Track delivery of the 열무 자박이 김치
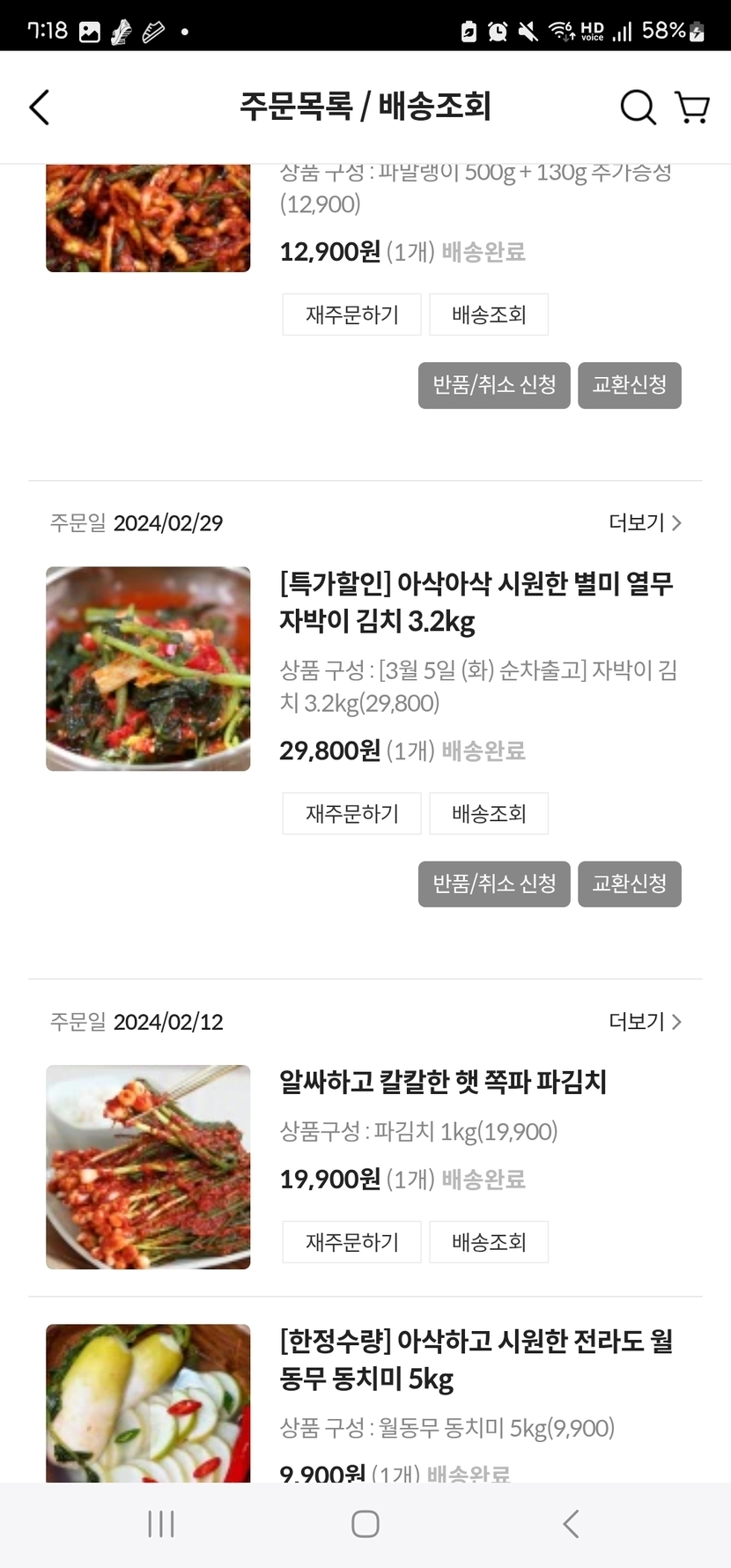 click(489, 813)
